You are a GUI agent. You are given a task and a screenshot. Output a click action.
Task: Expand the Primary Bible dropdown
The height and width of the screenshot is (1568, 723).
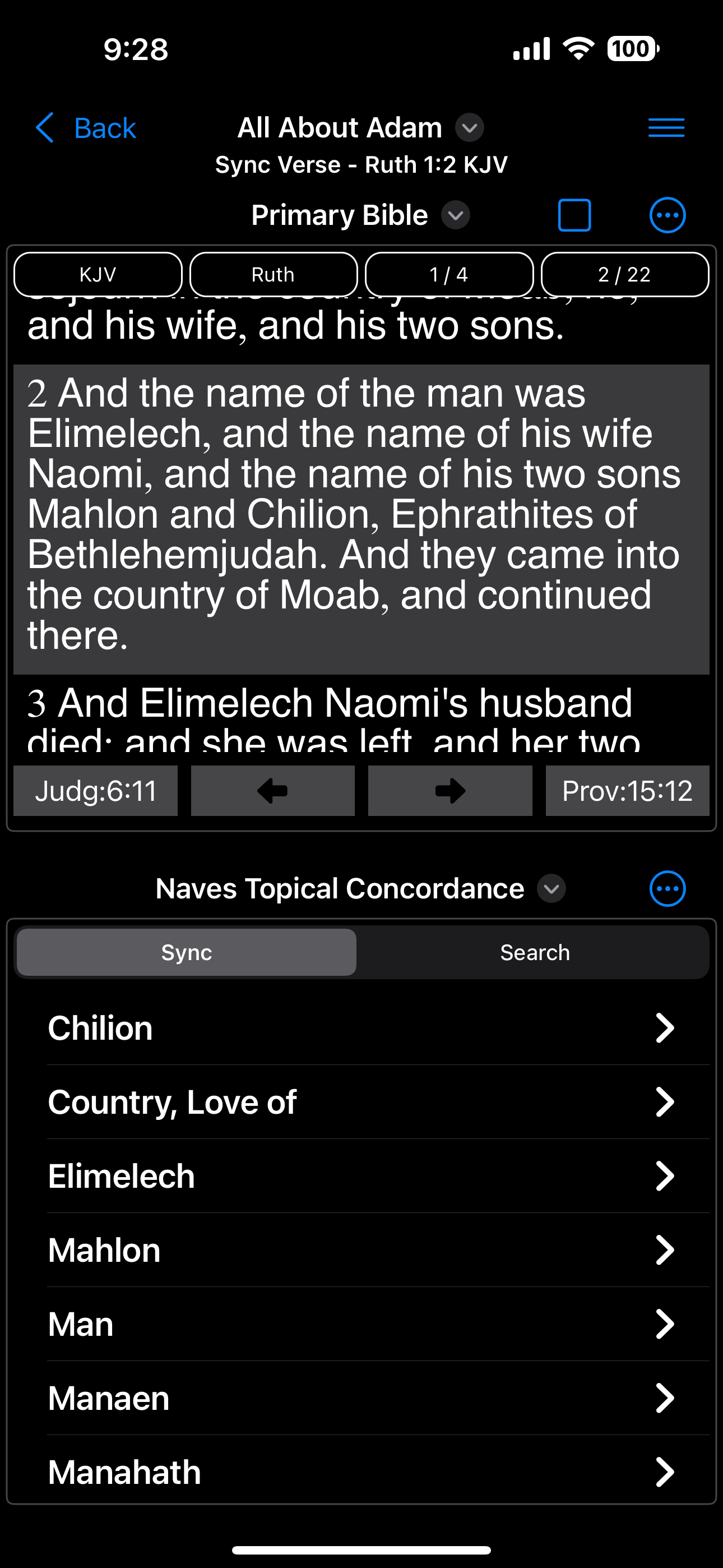tap(455, 215)
